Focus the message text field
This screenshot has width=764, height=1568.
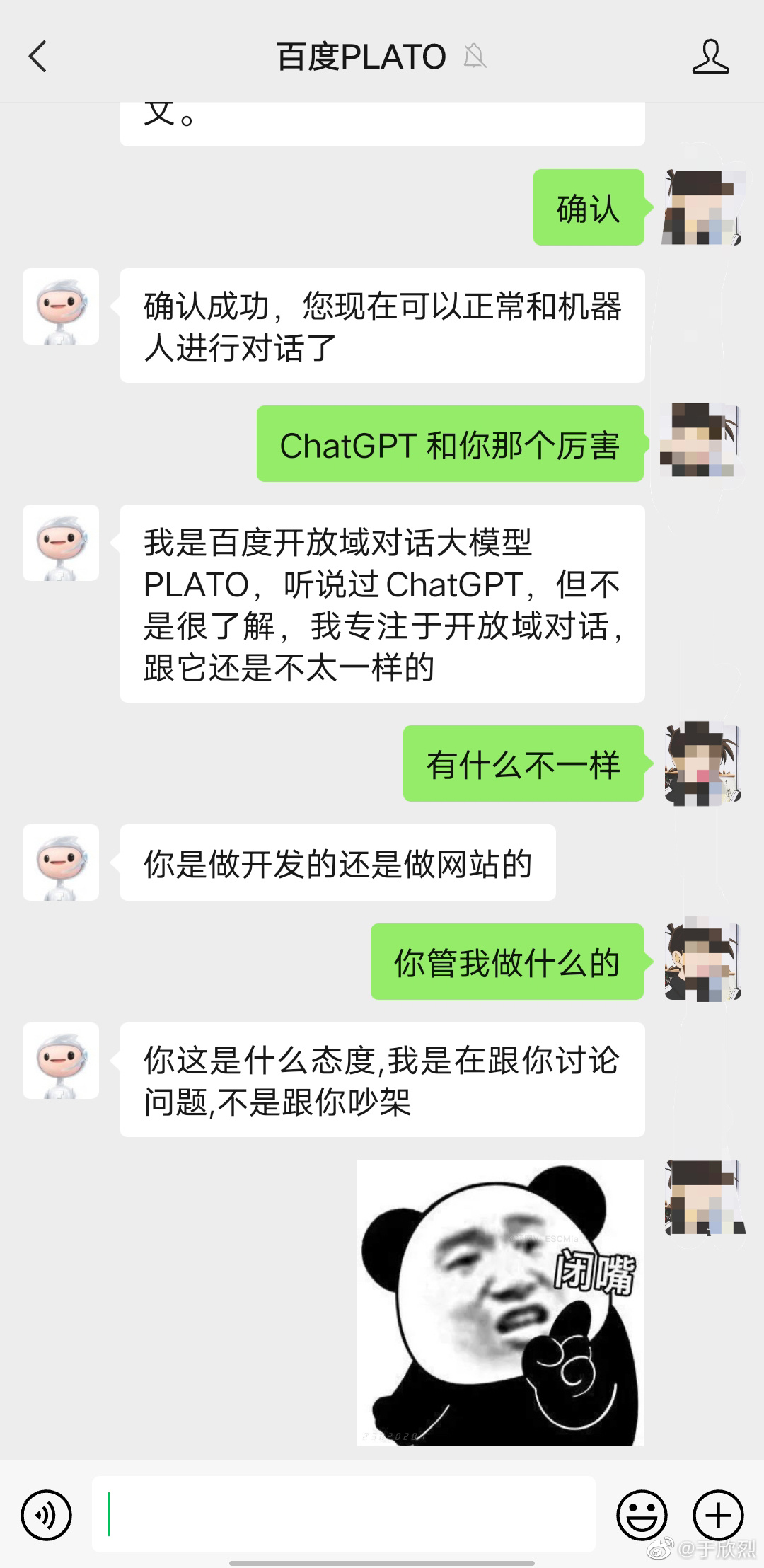point(343,1515)
